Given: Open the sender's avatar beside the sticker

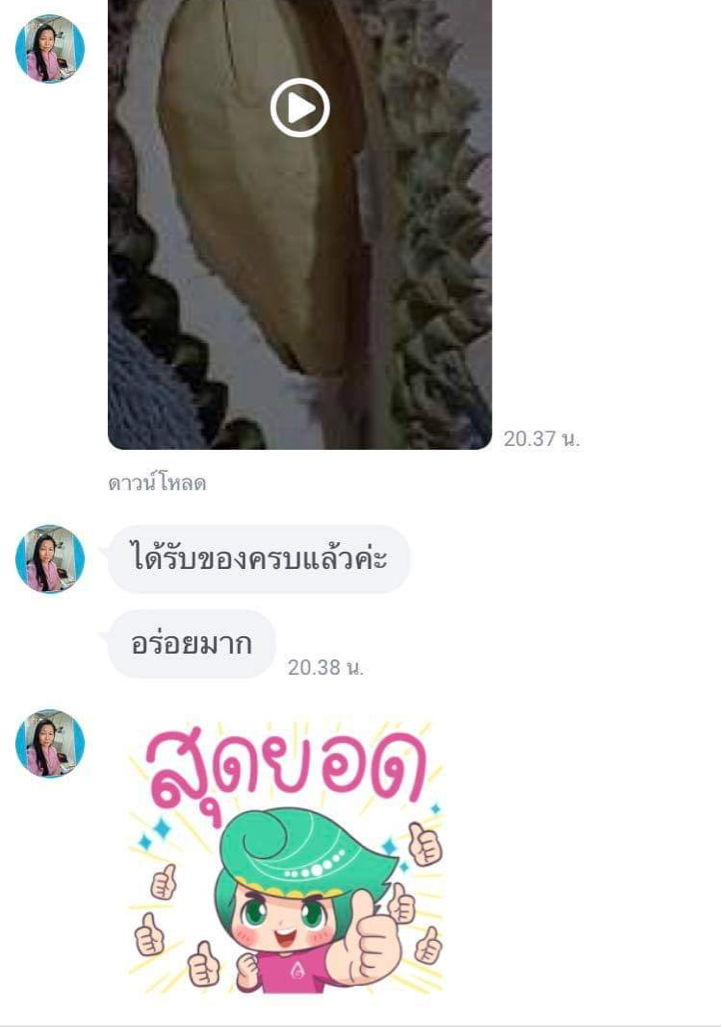Looking at the screenshot, I should pos(50,744).
